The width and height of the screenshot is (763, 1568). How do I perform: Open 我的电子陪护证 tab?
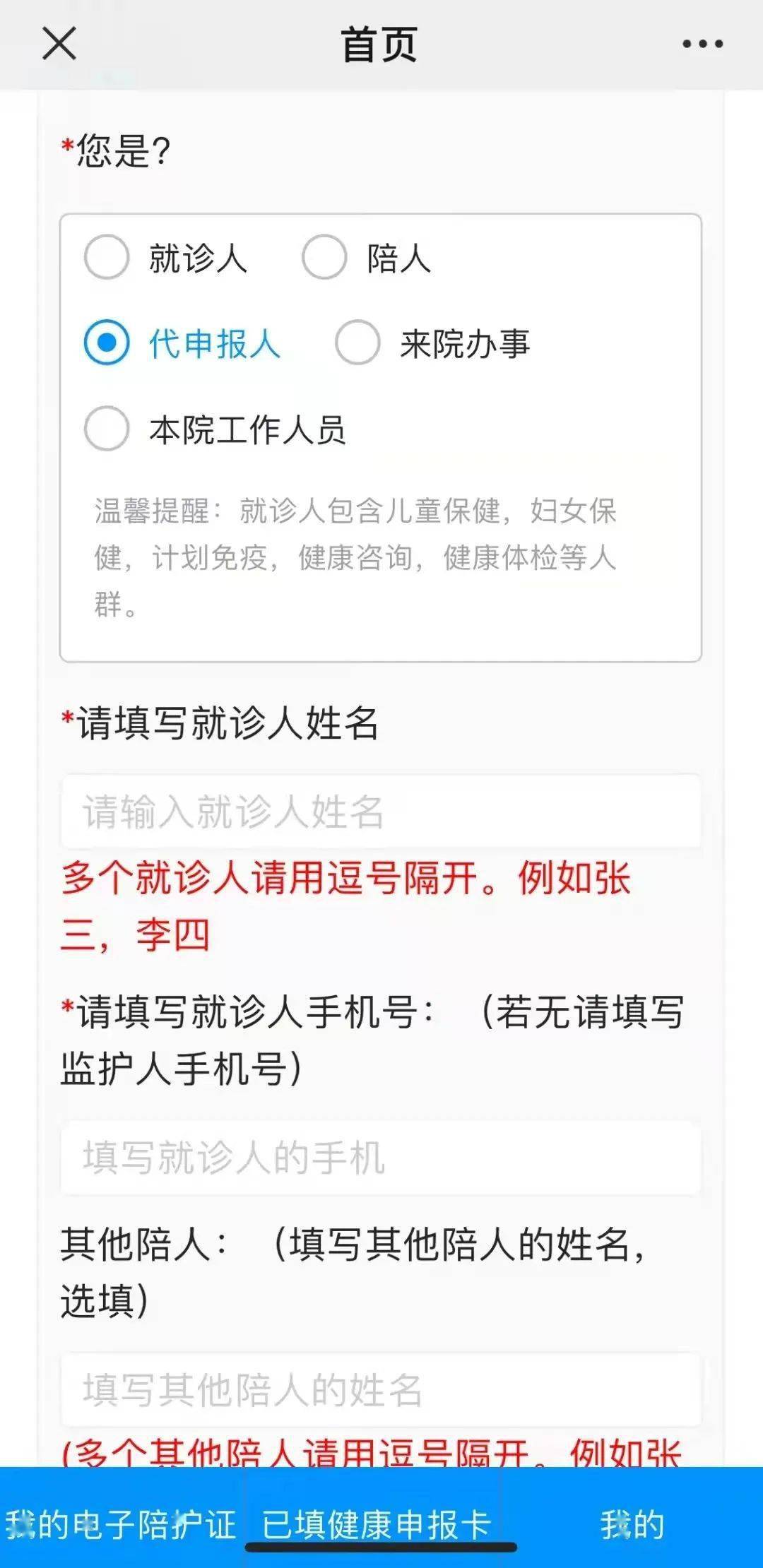(x=122, y=1524)
